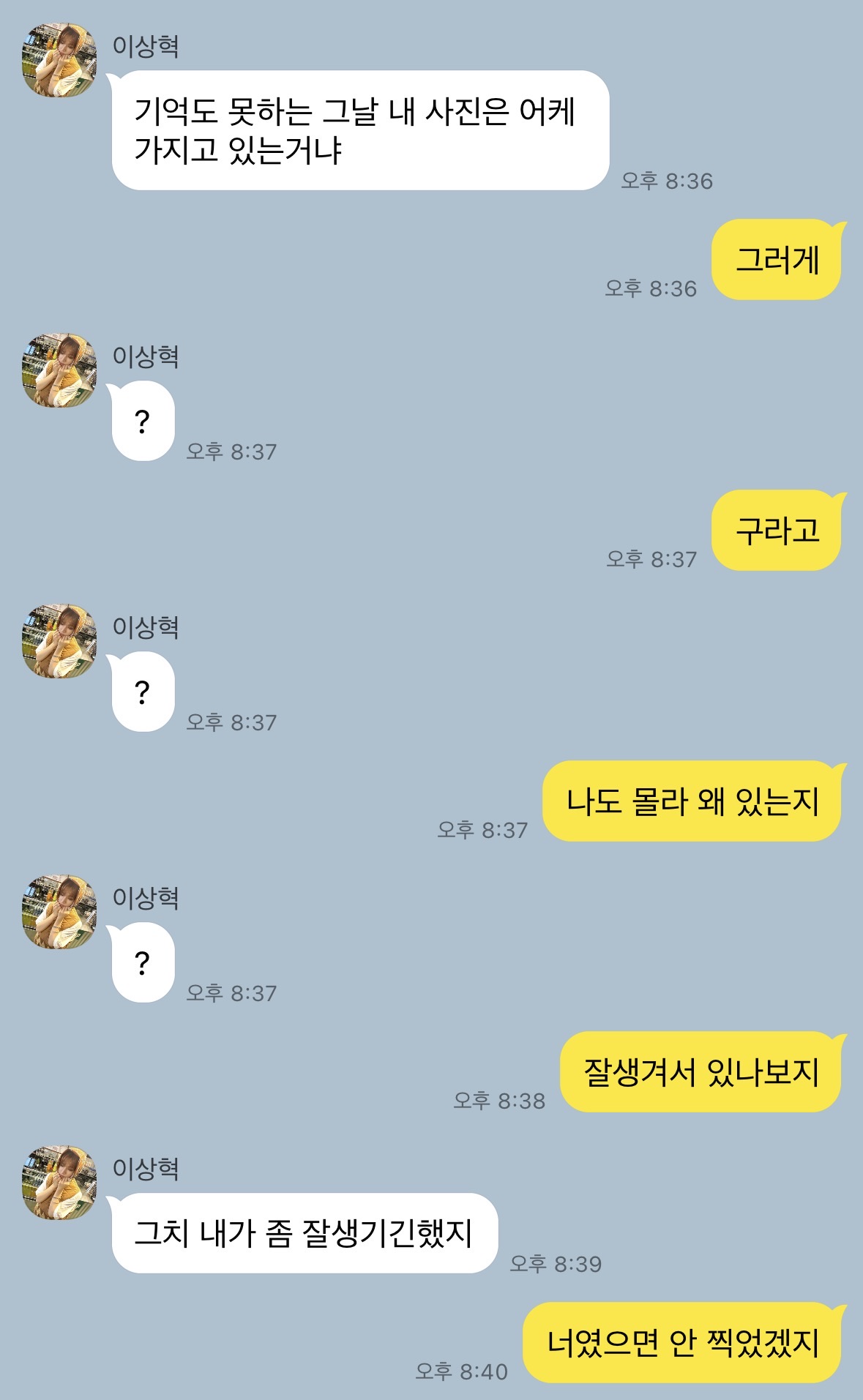Tap 이상혁's profile picture above '그치 내가 좀 잘생기긴했지'

(59, 1183)
